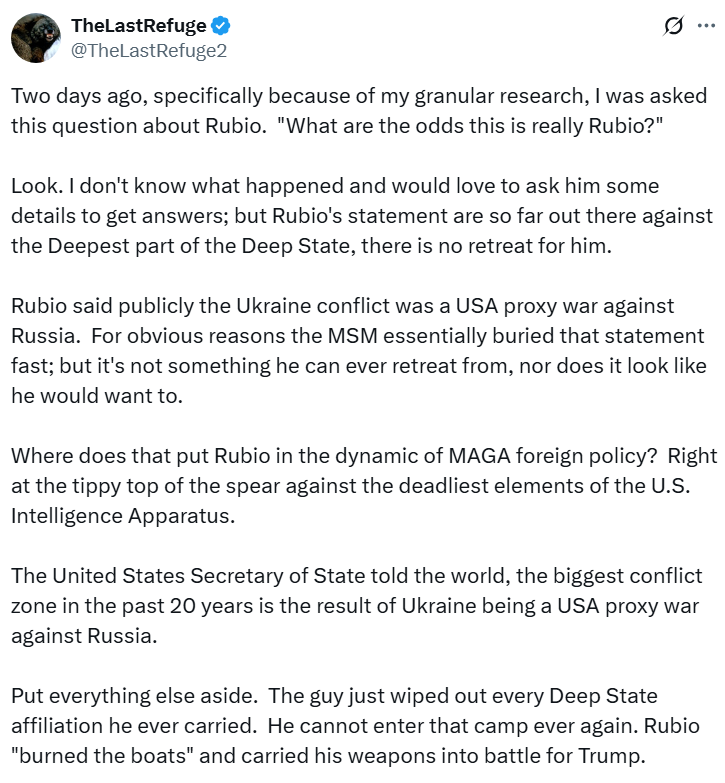Open TheLastRefuge profile picture
Viewport: 725px width, 783px height.
[x=35, y=38]
